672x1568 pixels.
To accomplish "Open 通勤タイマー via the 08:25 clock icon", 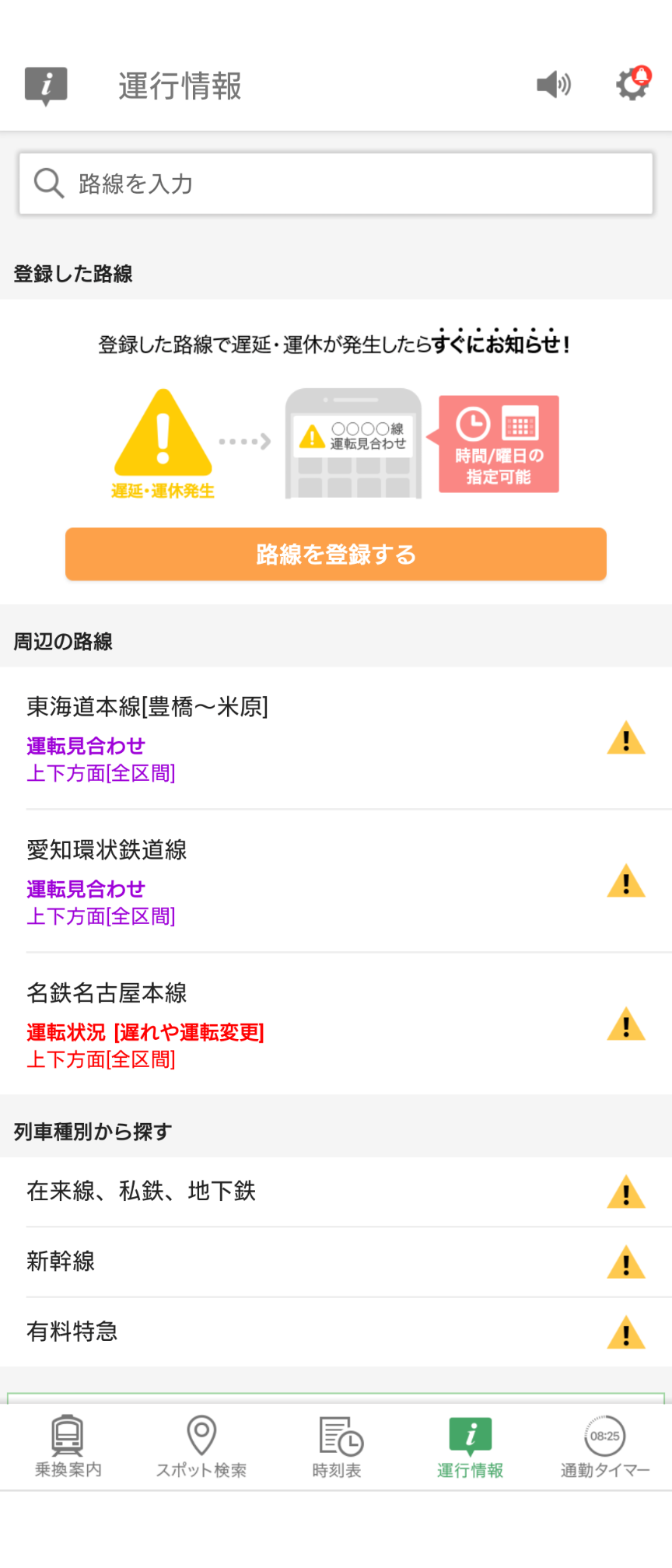I will pos(604,1435).
